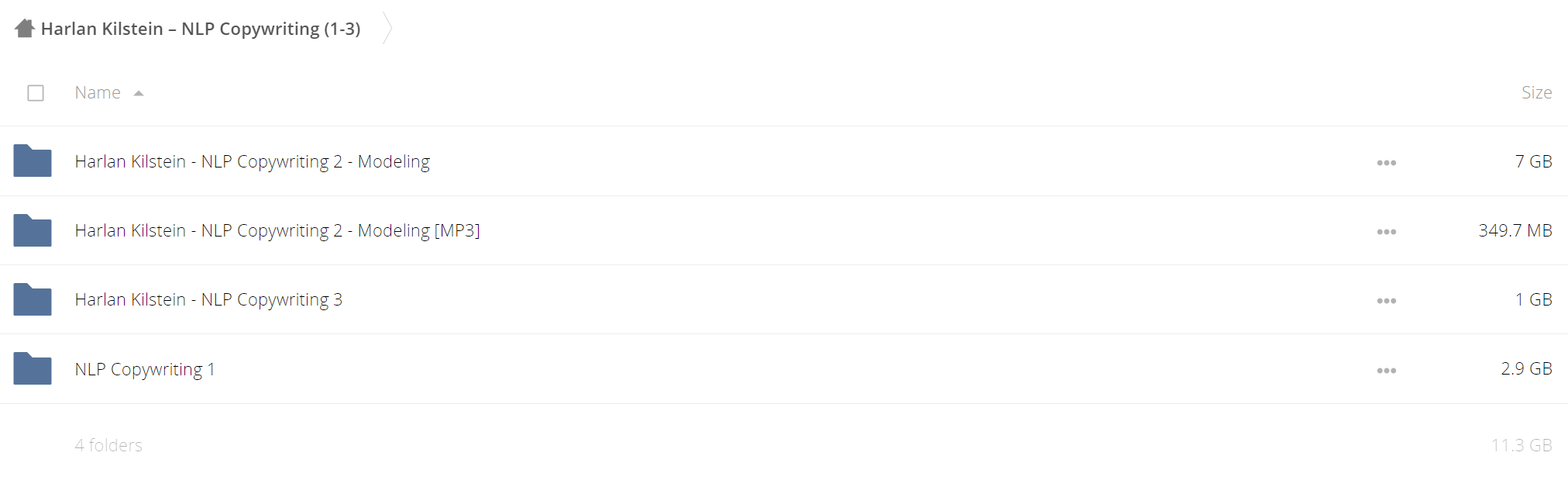Viewport: 1568px width, 487px height.
Task: Open the Modeling [MP3] folder
Action: tap(277, 230)
